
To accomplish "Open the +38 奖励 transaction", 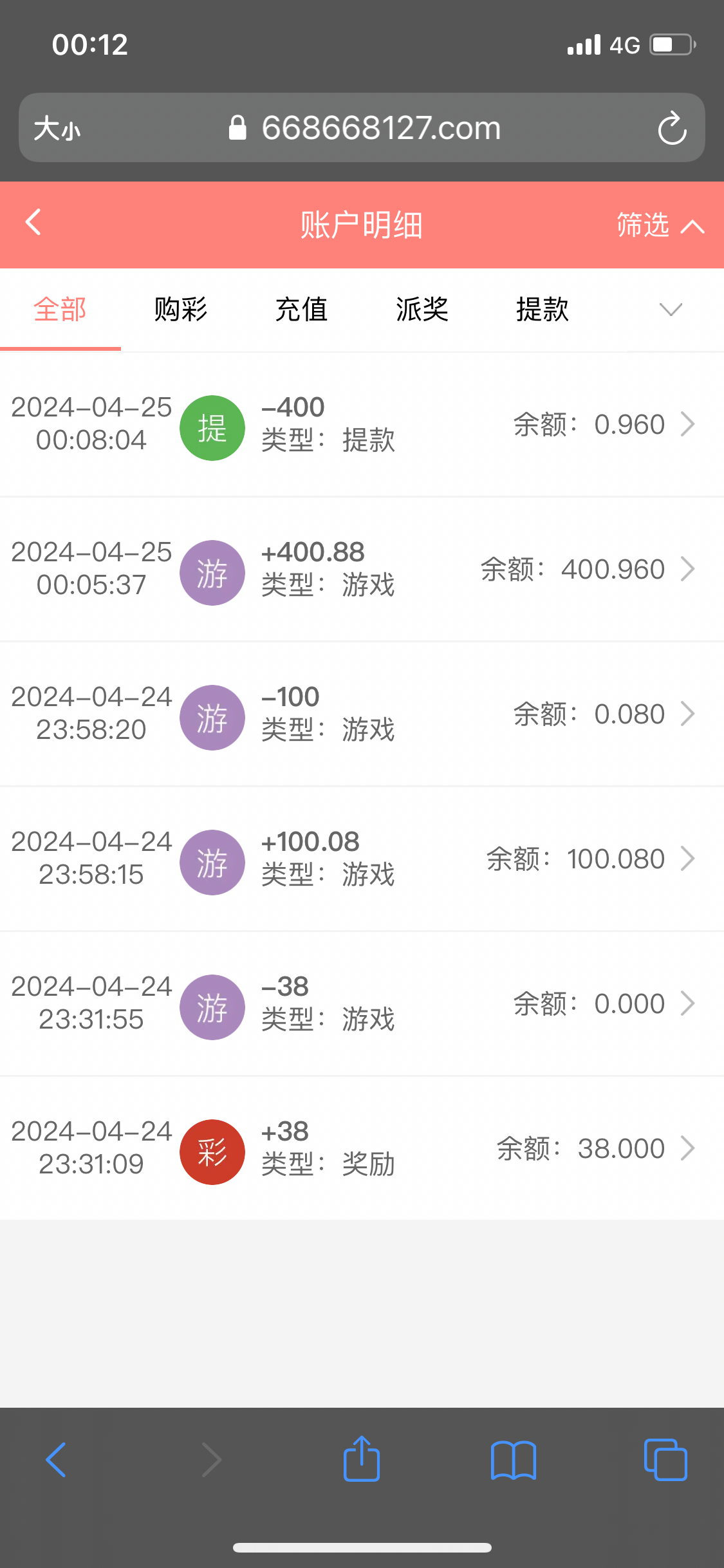I will tap(362, 1149).
